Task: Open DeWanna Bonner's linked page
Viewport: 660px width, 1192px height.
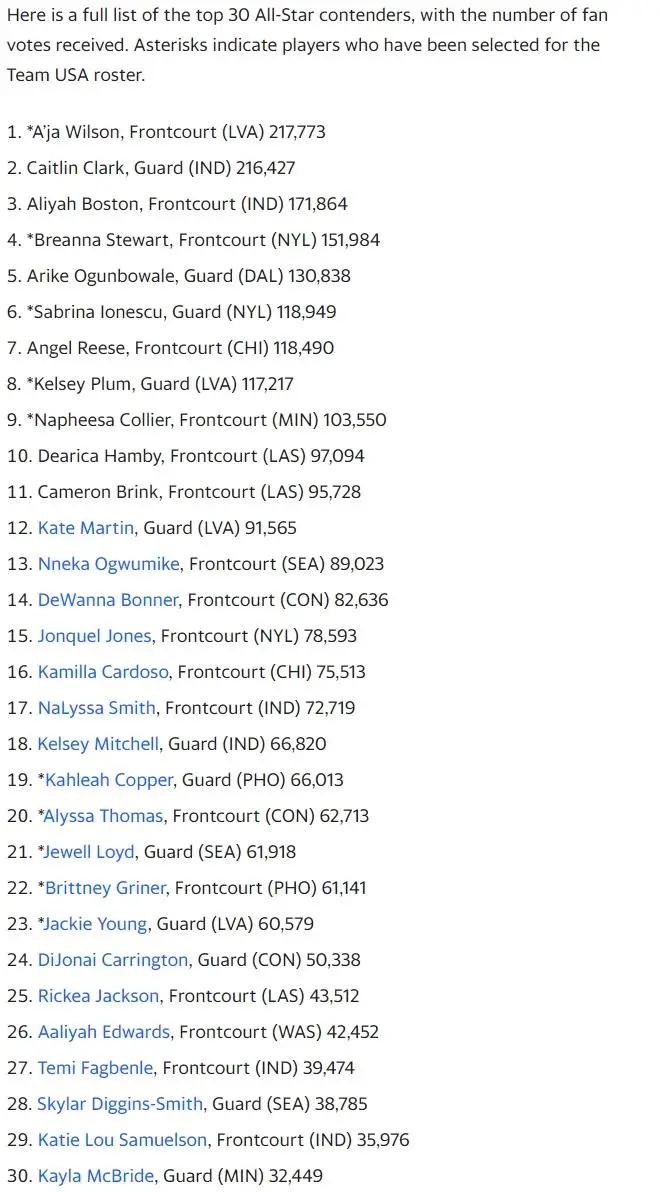Action: point(108,600)
